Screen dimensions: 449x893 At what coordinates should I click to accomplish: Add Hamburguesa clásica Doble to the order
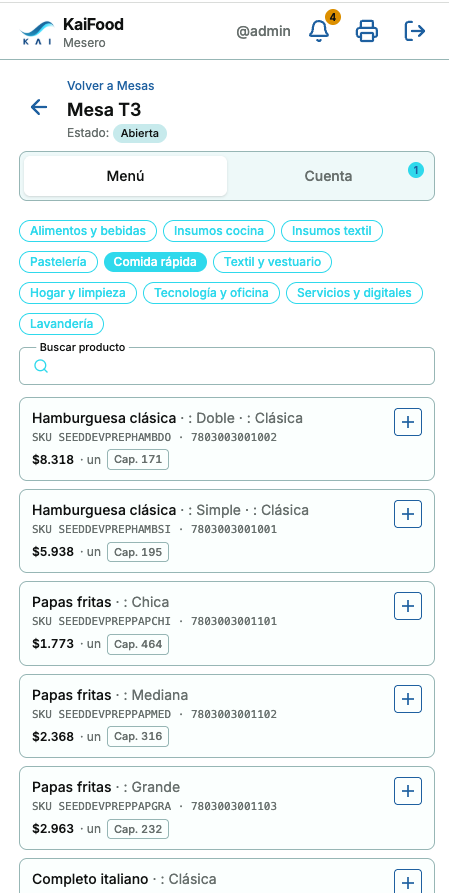(408, 422)
